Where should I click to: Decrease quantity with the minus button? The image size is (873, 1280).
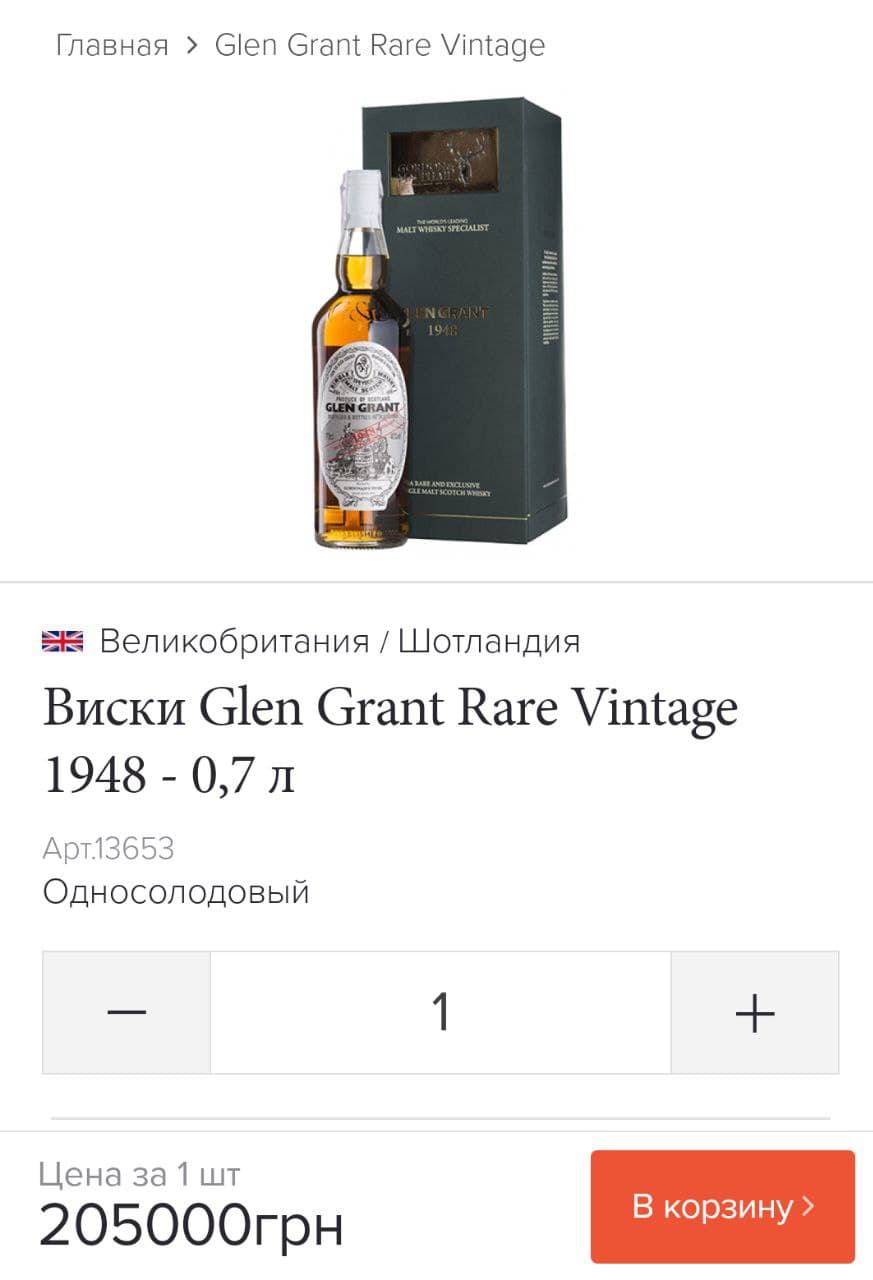(x=127, y=1012)
